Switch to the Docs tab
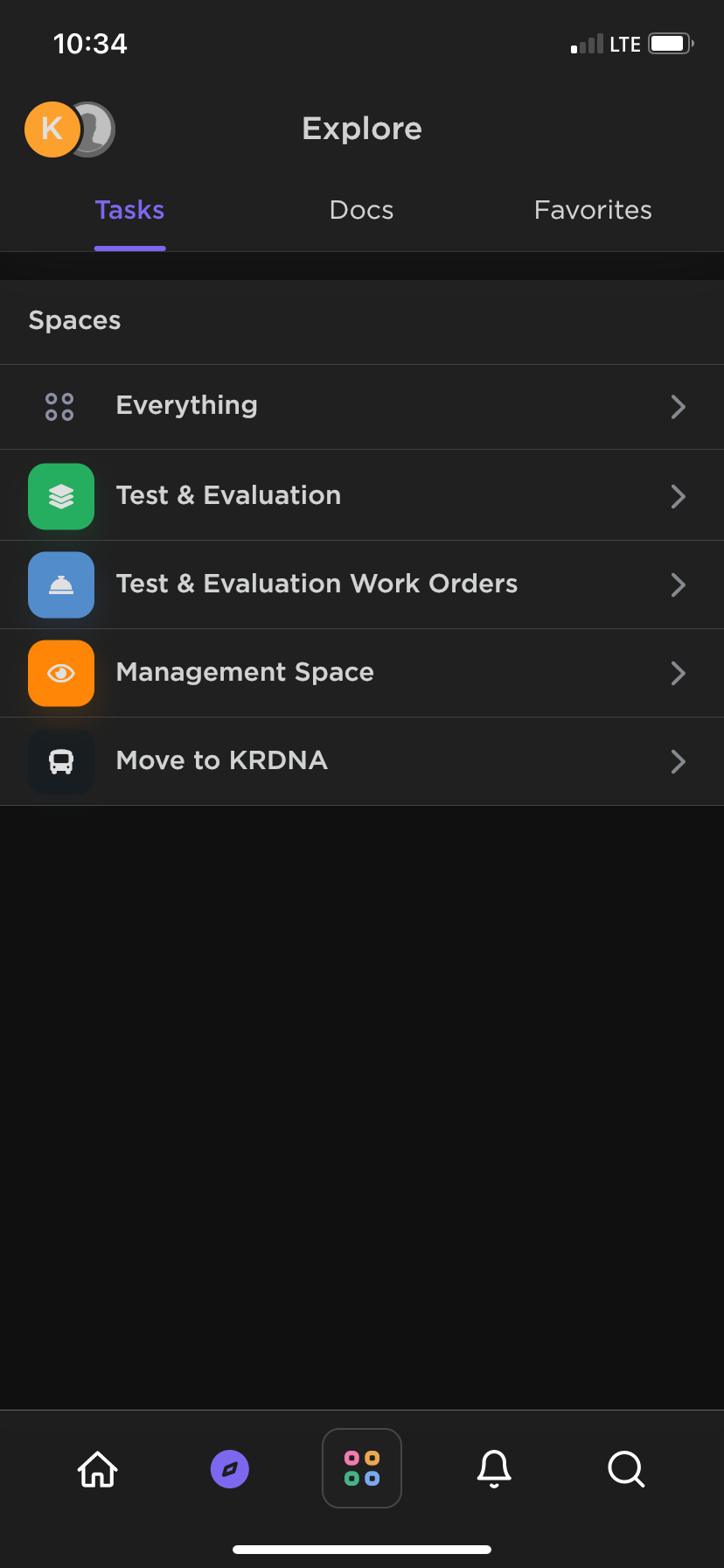Screen dimensions: 724x1568 [x=361, y=210]
